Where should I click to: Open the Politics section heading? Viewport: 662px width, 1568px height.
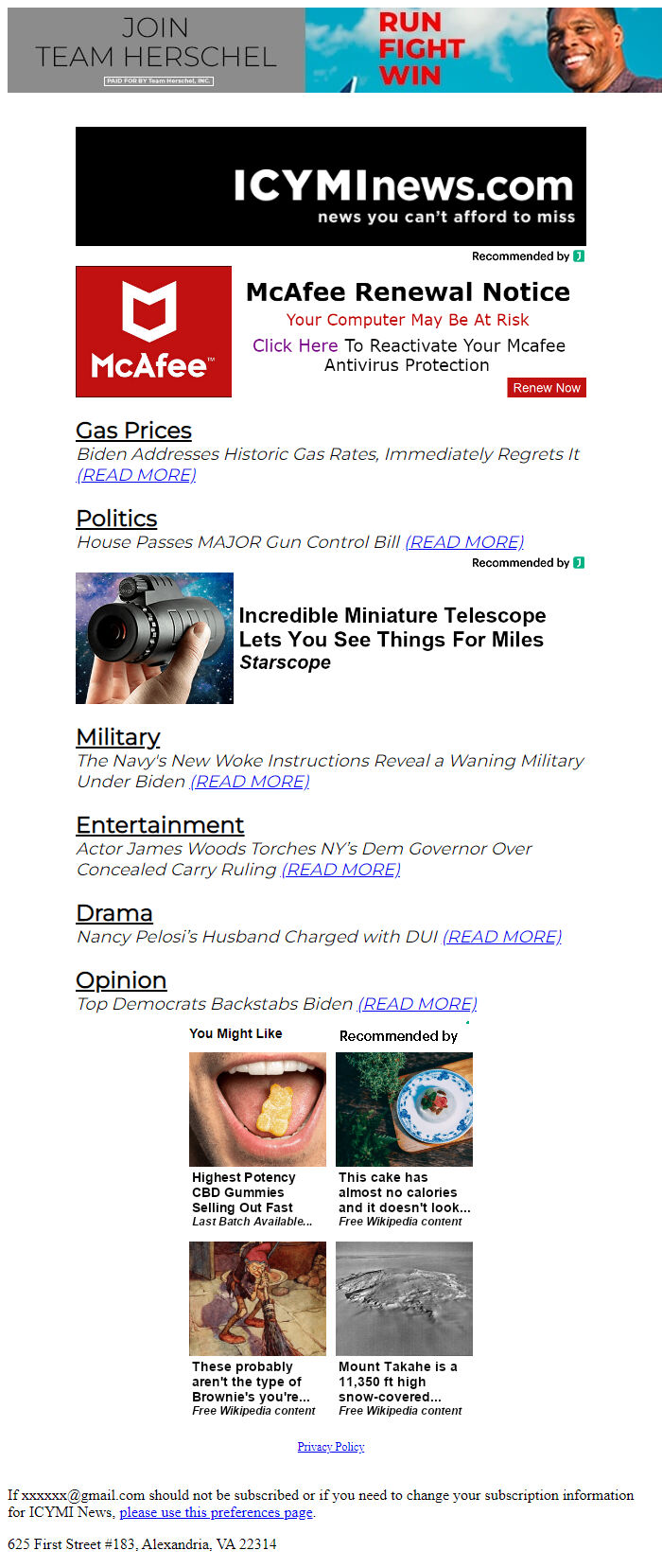click(x=116, y=519)
